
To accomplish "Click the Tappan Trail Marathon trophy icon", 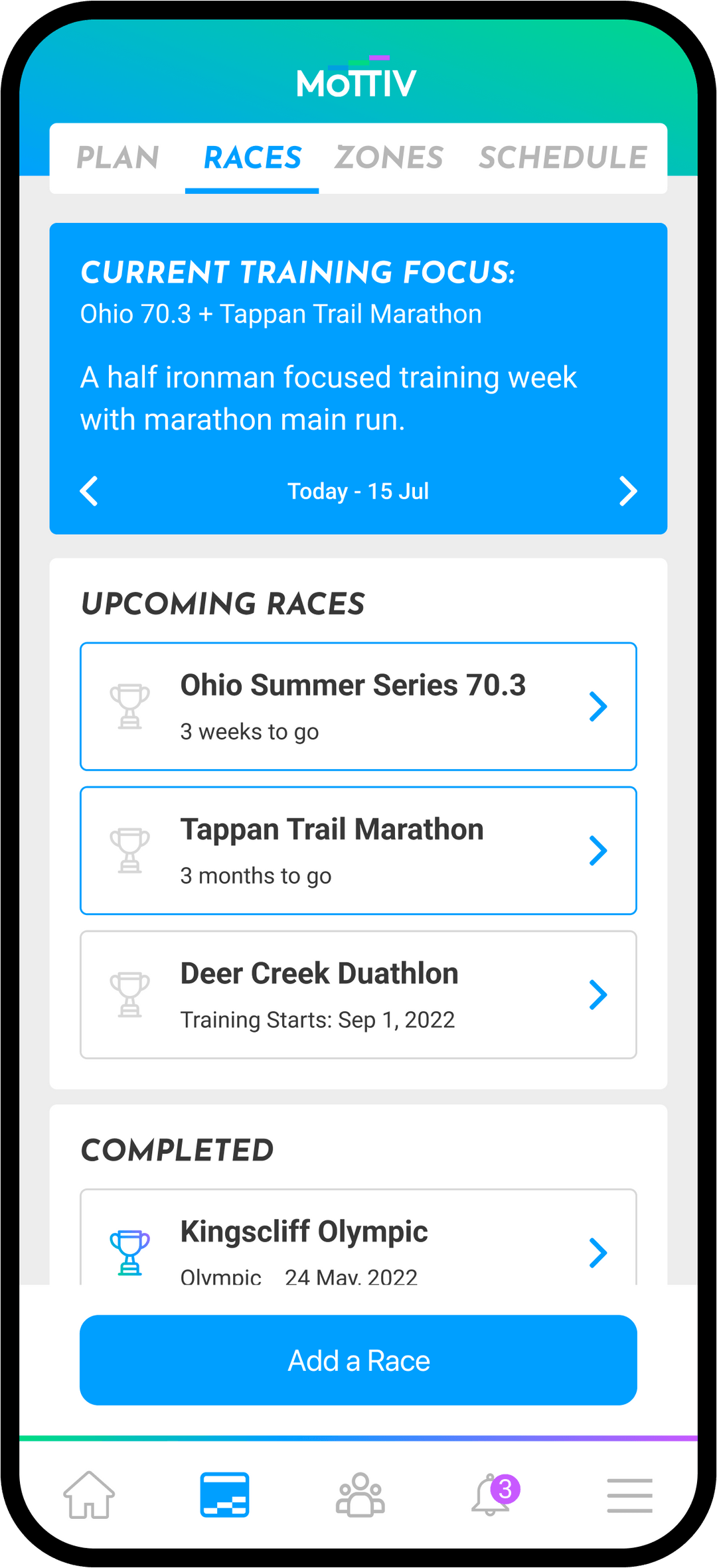I will [x=130, y=850].
